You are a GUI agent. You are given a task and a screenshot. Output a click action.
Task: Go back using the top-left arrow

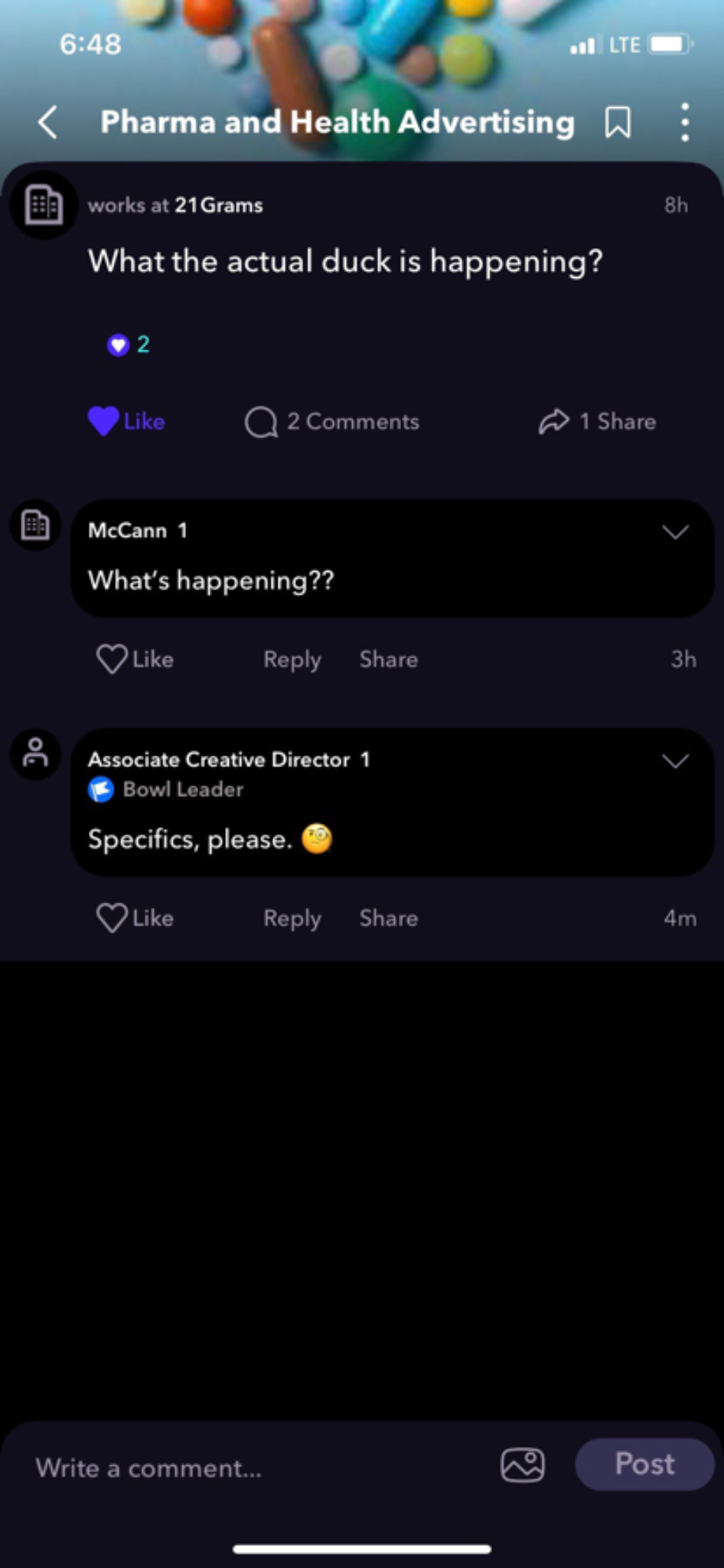pyautogui.click(x=48, y=122)
